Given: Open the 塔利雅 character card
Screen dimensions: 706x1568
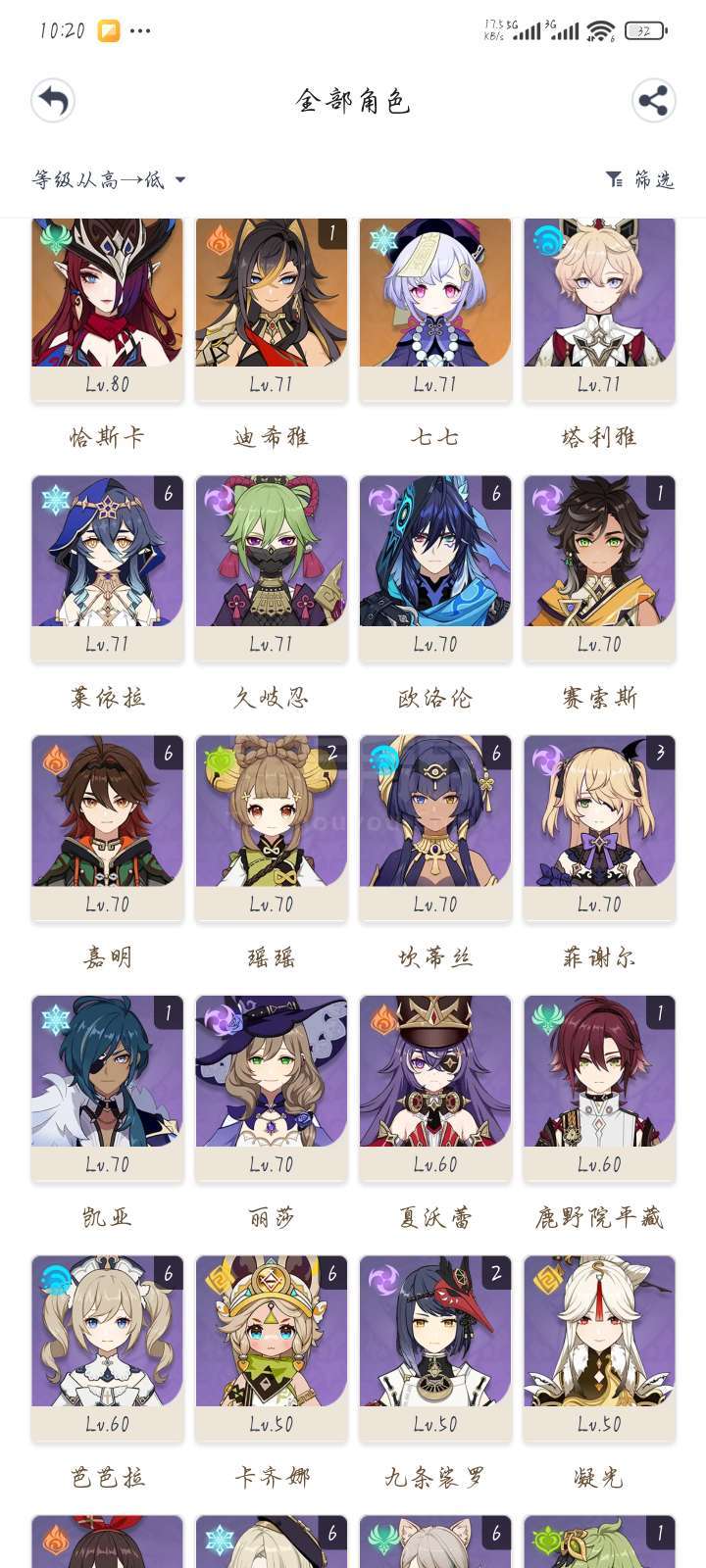Looking at the screenshot, I should click(599, 310).
